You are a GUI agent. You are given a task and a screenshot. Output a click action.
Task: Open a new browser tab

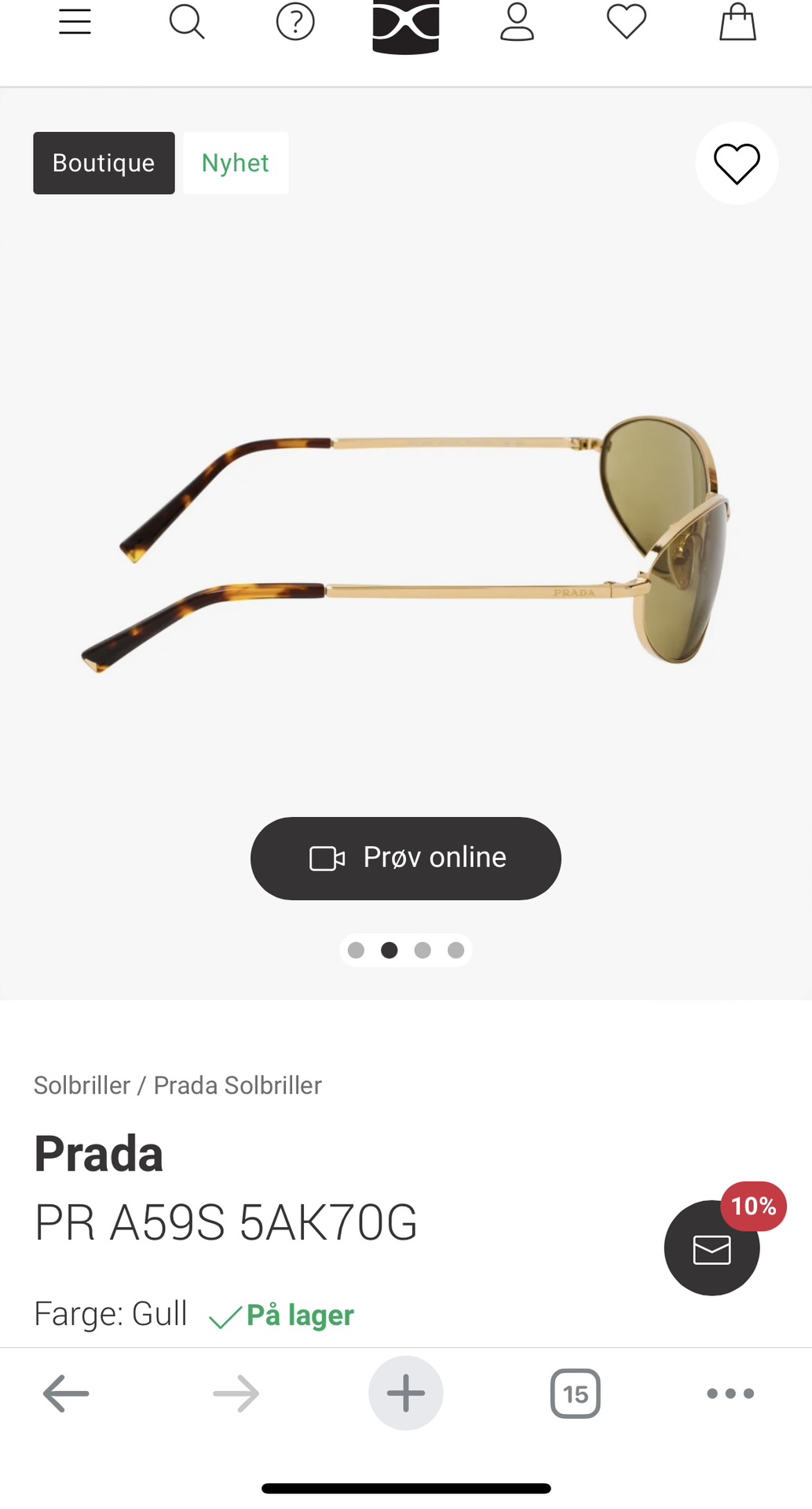pyautogui.click(x=405, y=1394)
